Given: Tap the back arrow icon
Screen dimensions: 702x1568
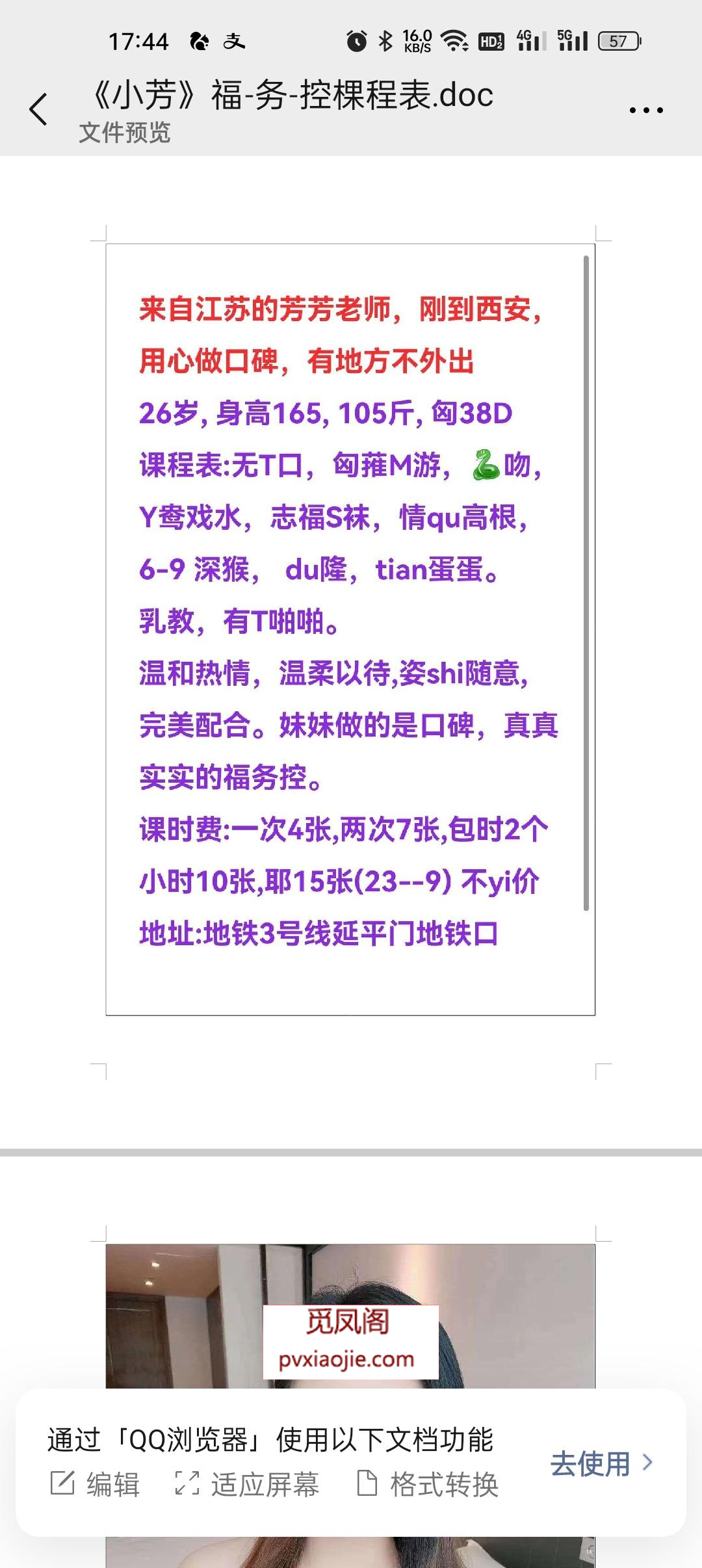Looking at the screenshot, I should 39,109.
